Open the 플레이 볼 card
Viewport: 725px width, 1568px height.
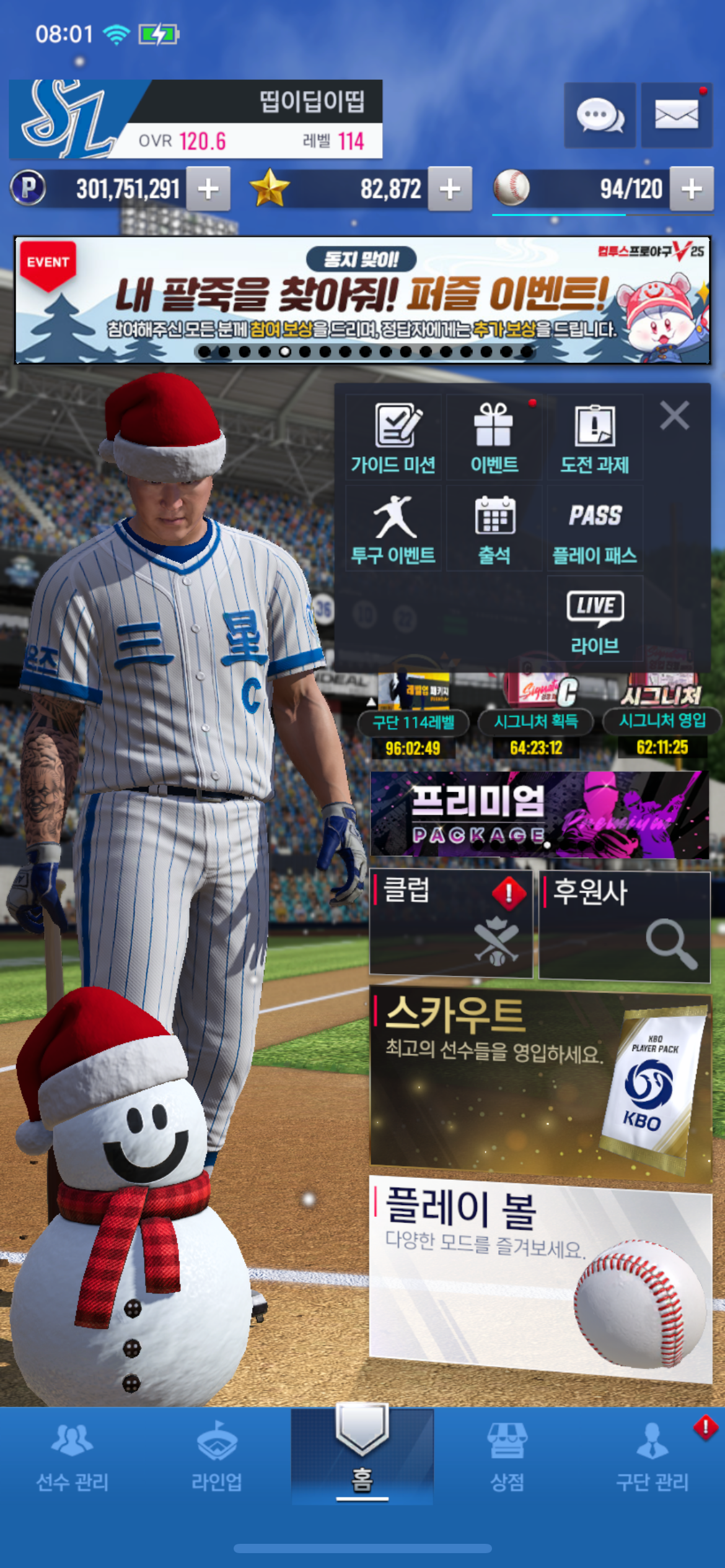539,1276
